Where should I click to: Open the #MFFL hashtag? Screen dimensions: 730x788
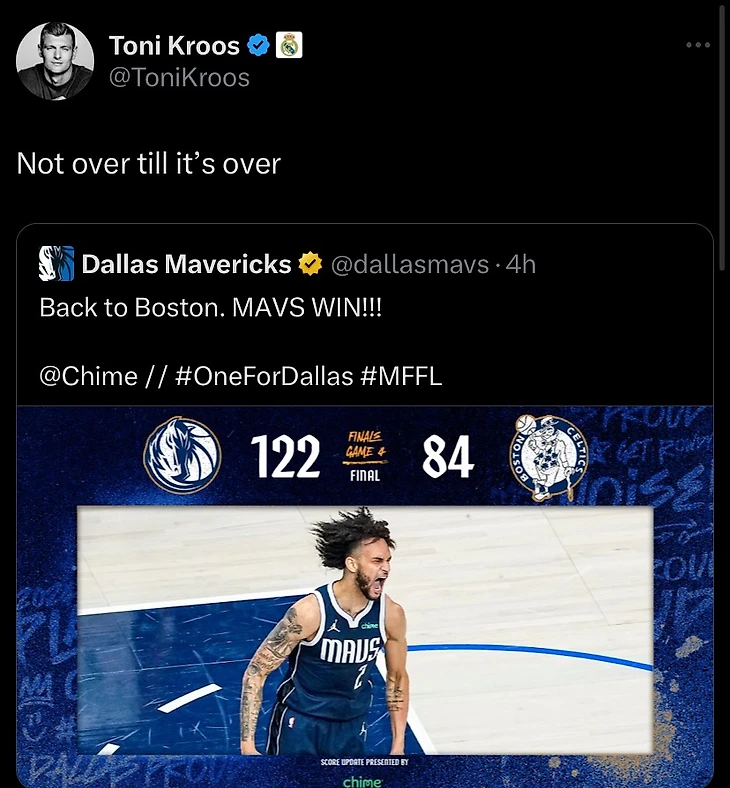(x=399, y=376)
